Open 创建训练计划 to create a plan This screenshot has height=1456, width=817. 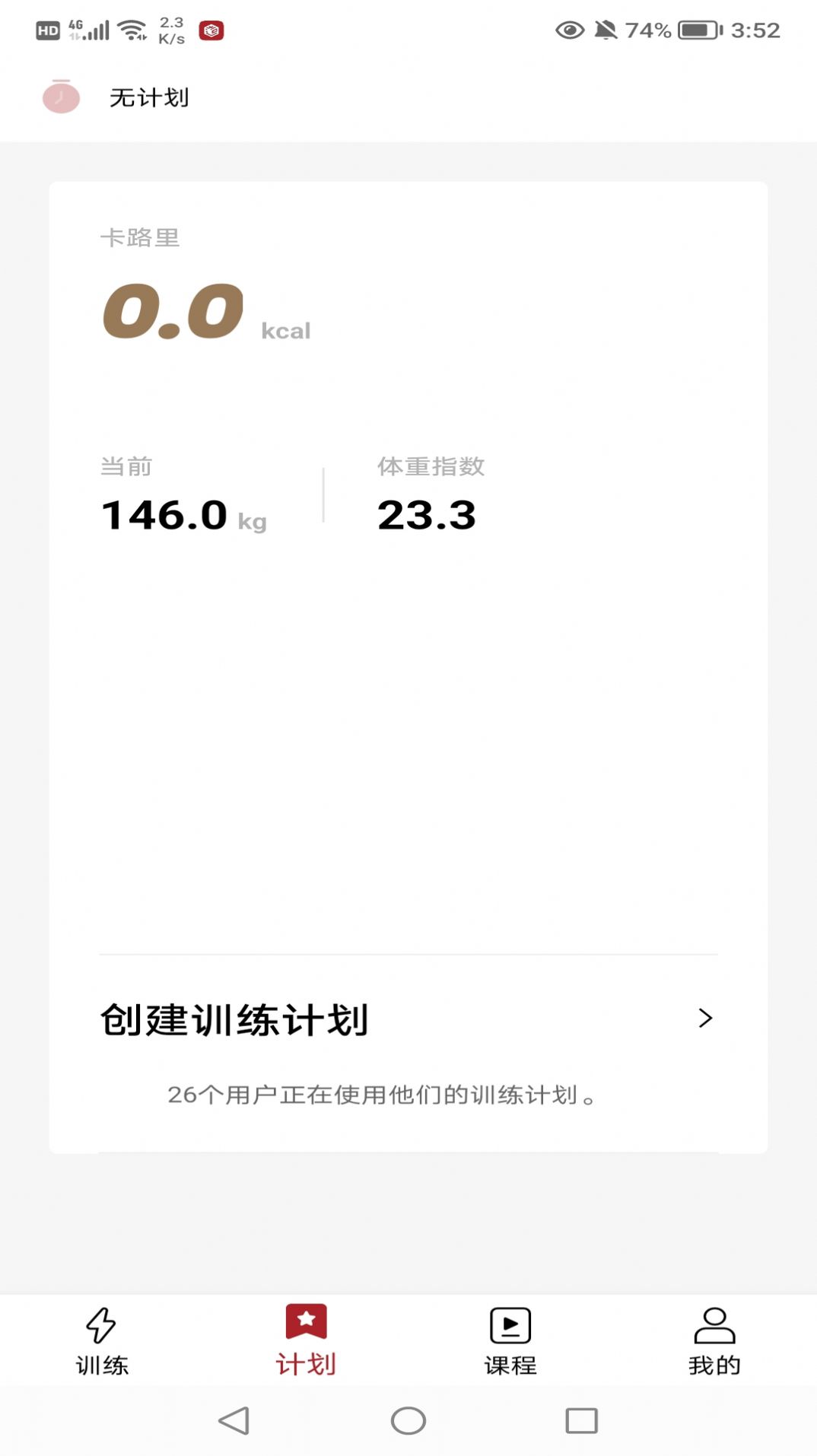coord(407,1019)
